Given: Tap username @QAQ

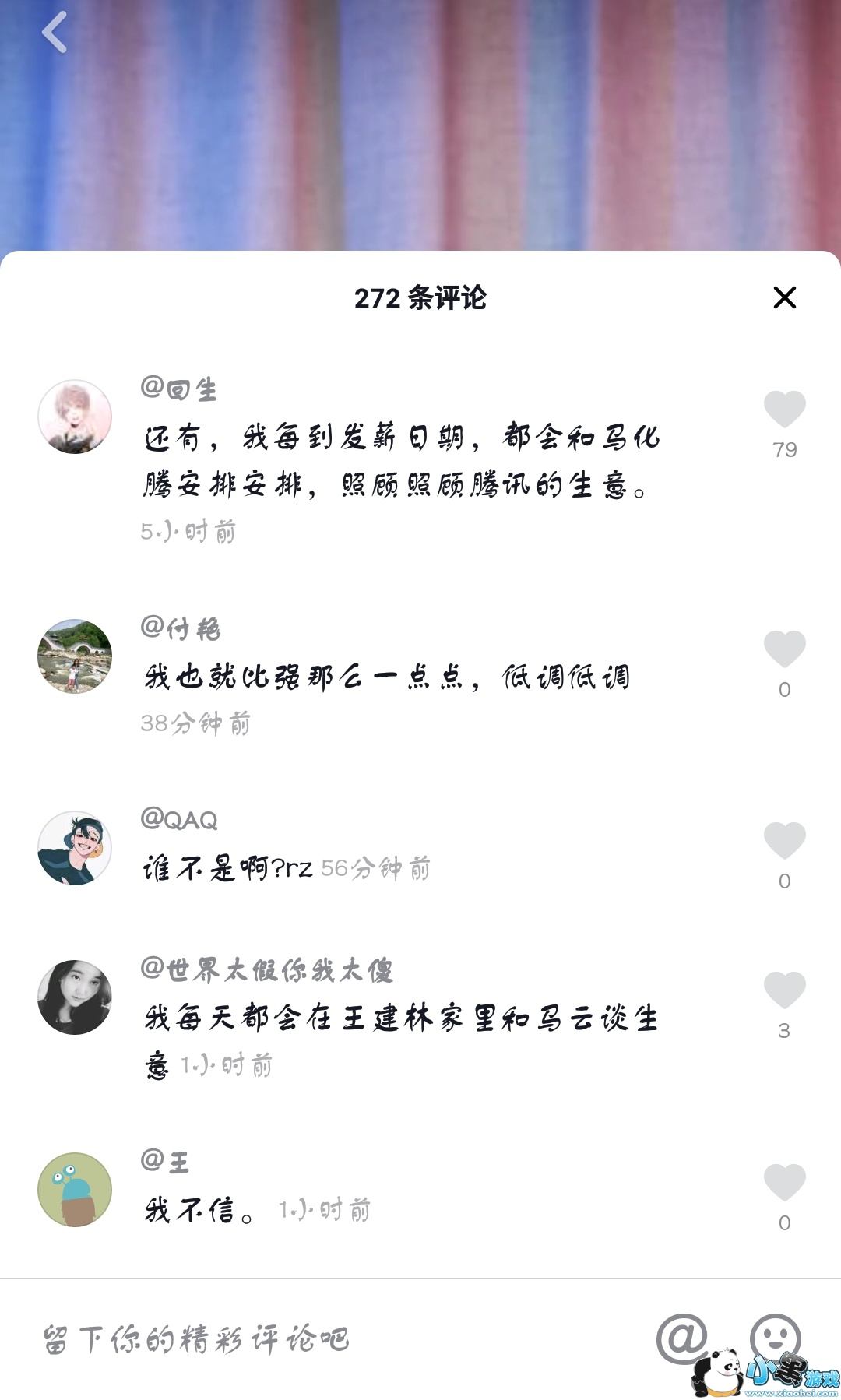Looking at the screenshot, I should pos(179,819).
